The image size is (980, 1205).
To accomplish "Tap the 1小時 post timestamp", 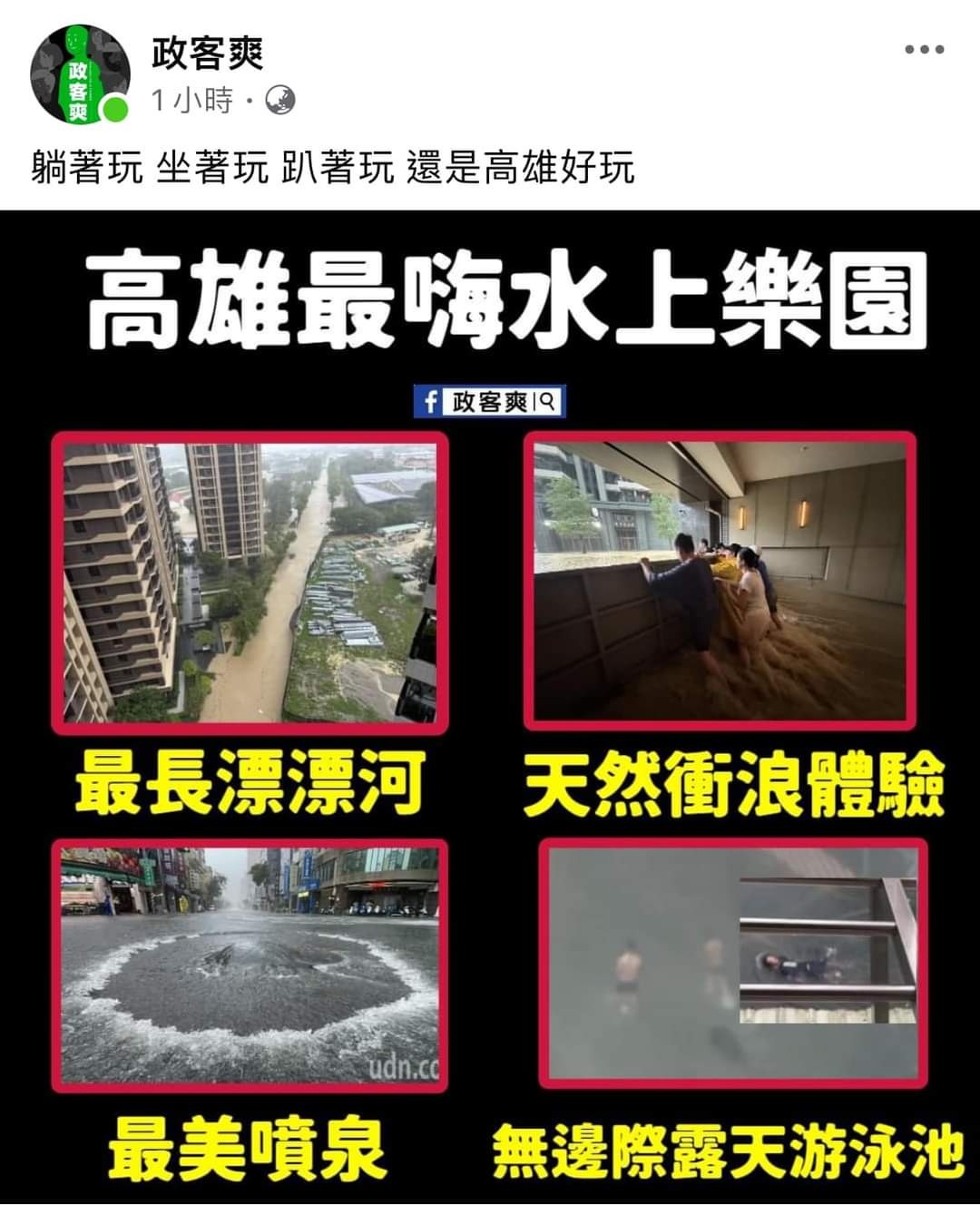I will [x=192, y=101].
